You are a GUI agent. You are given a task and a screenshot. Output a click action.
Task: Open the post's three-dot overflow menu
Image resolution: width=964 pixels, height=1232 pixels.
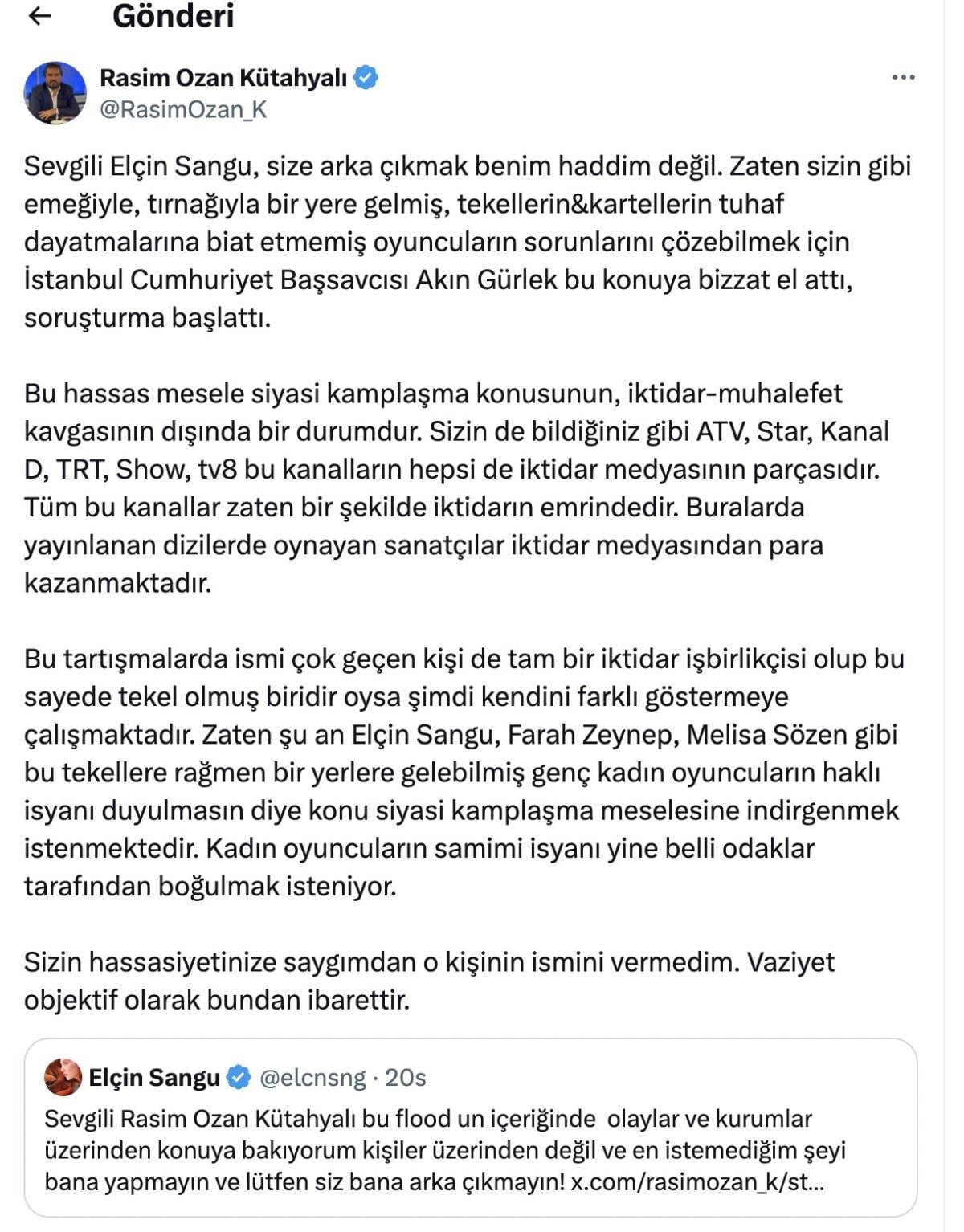point(903,78)
